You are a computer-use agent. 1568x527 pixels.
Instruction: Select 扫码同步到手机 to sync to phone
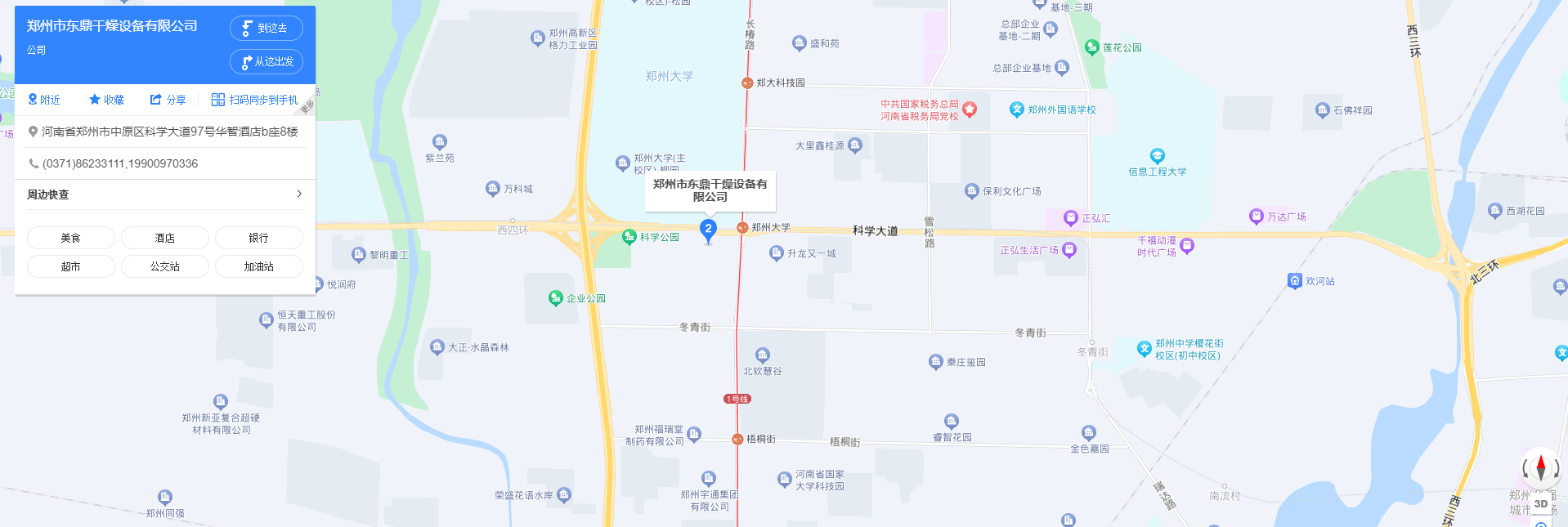[254, 100]
